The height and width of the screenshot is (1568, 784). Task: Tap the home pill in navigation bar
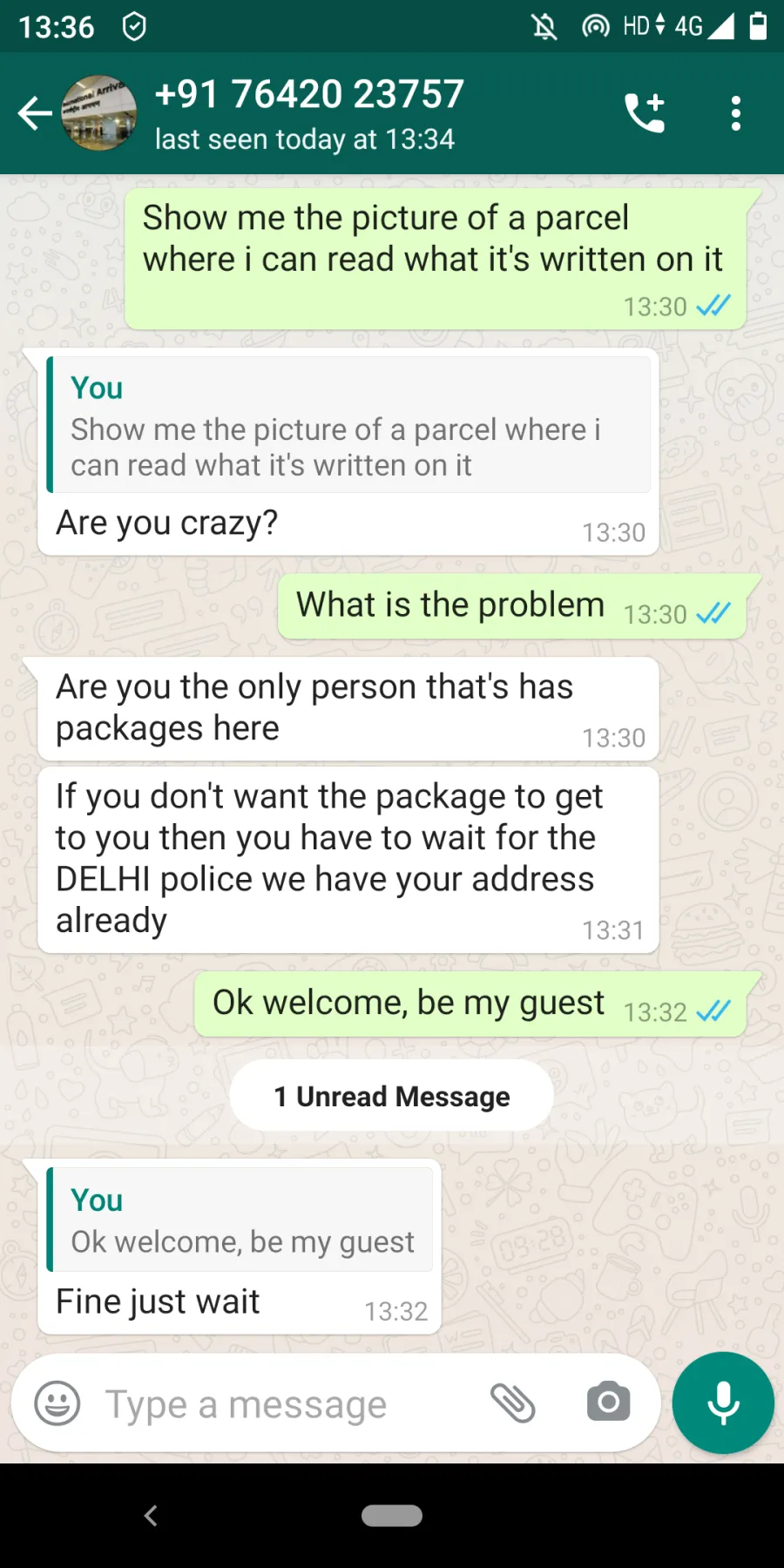click(x=392, y=1516)
